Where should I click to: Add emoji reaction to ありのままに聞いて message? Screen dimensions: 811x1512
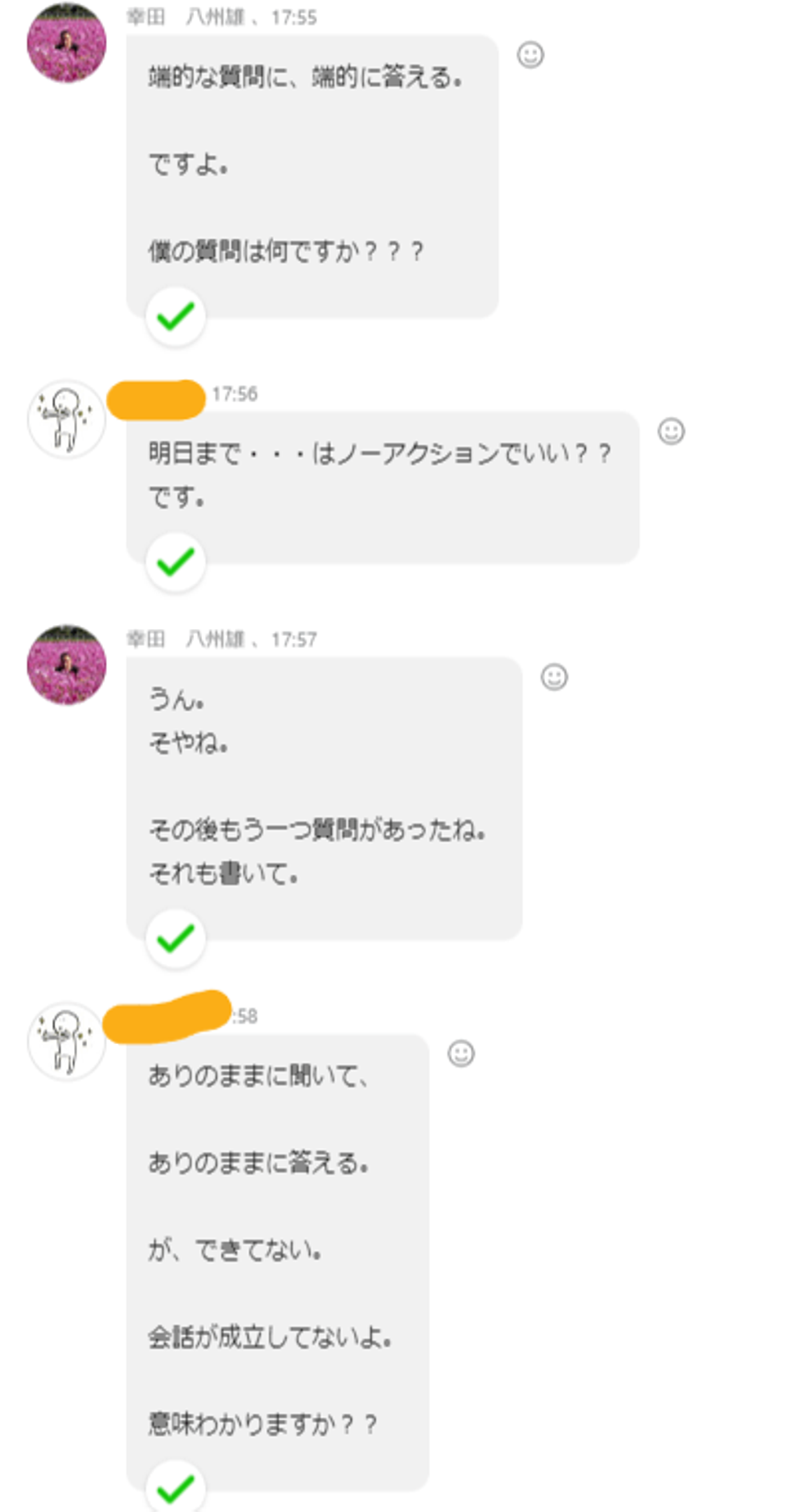tap(461, 1053)
